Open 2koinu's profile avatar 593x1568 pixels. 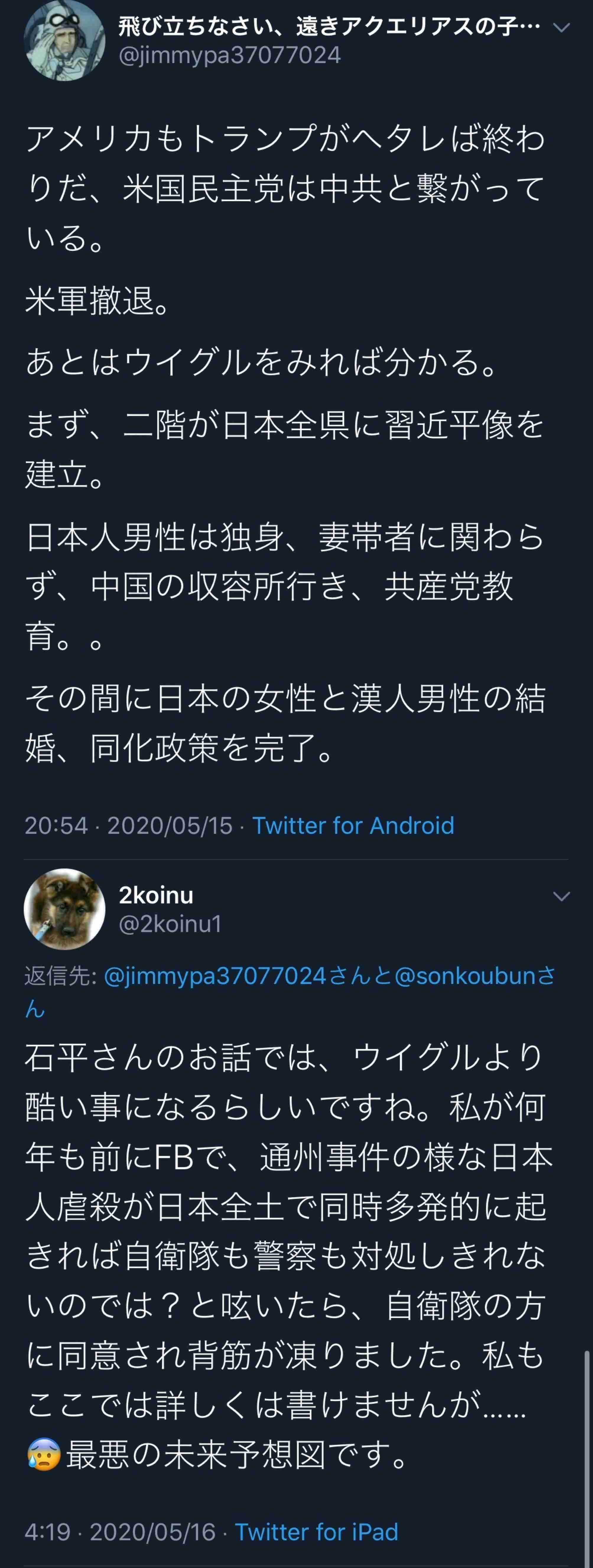(x=64, y=909)
